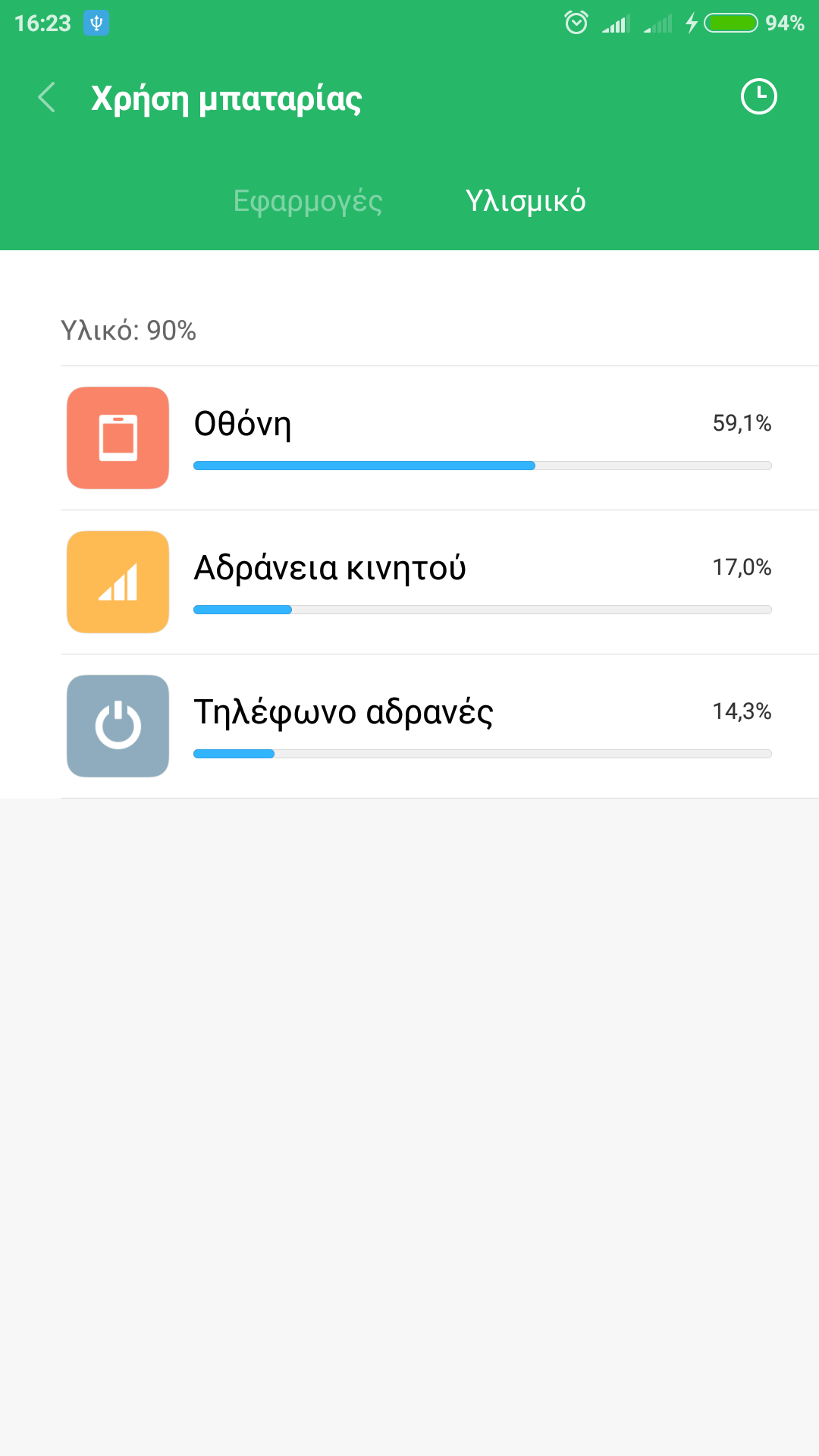Select the Υλισμικό tab
The image size is (819, 1456).
[x=526, y=201]
